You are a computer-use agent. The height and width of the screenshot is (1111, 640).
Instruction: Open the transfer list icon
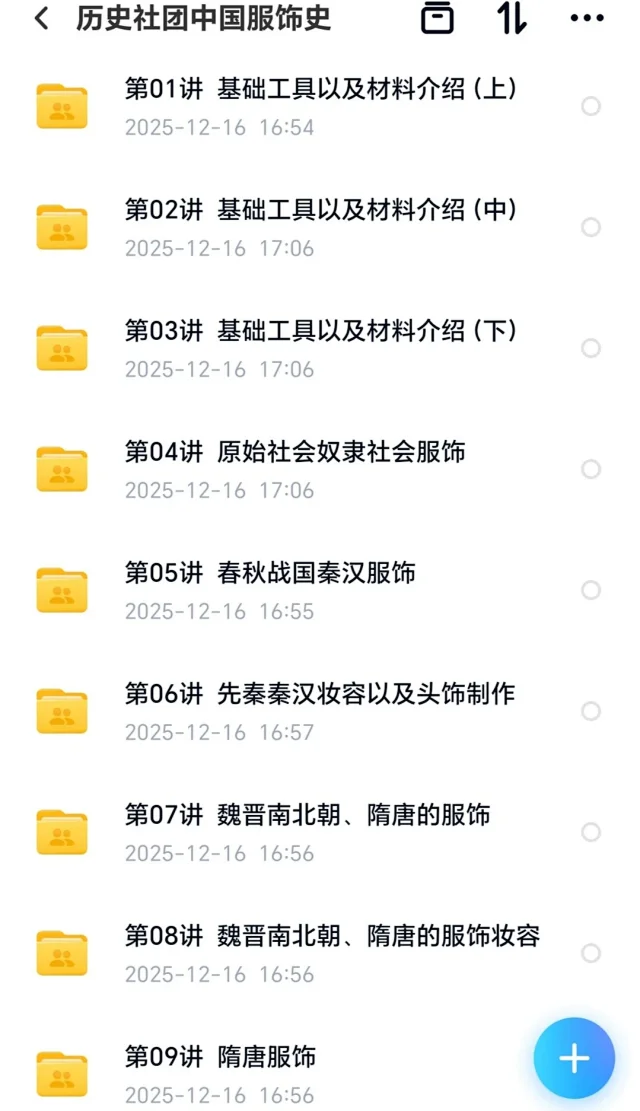437,18
